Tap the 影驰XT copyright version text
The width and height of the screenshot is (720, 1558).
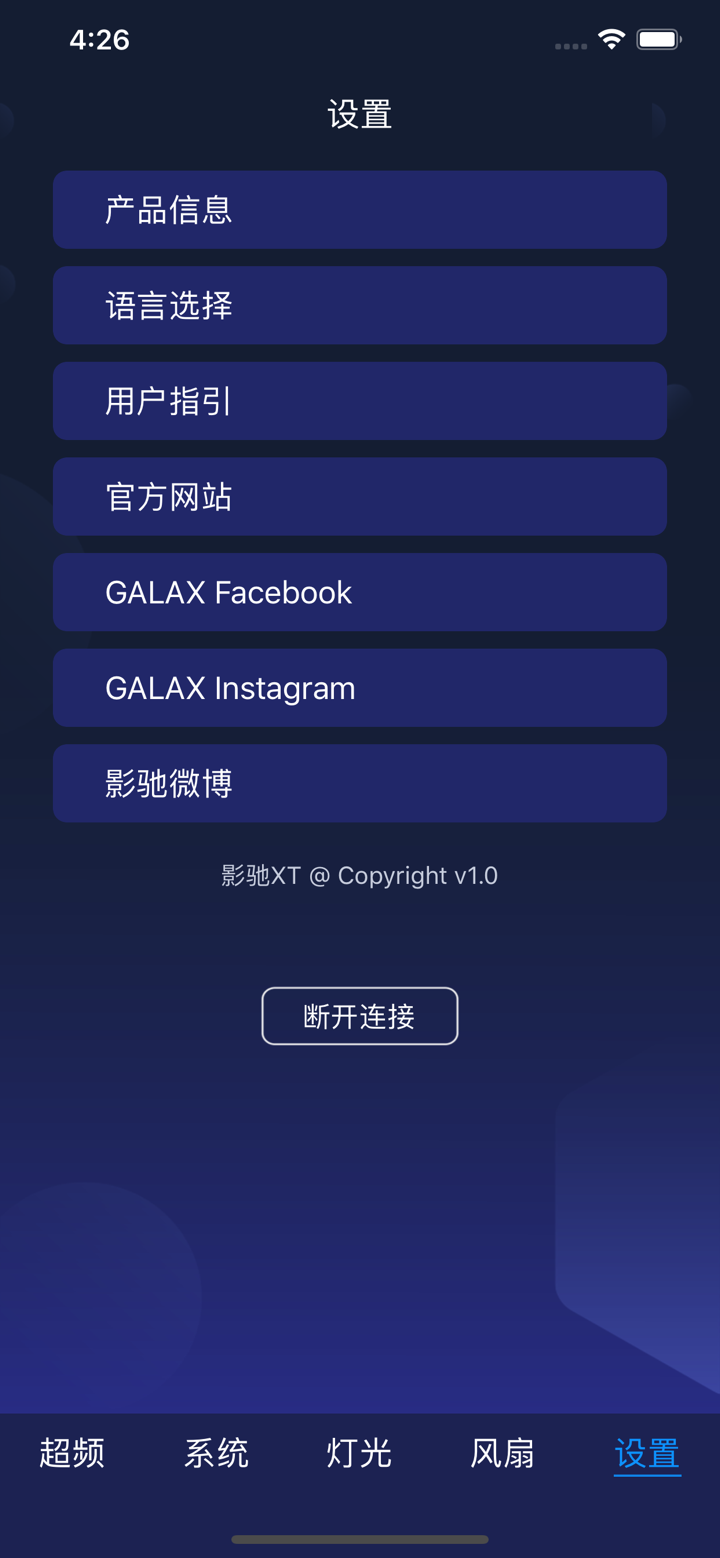[360, 875]
